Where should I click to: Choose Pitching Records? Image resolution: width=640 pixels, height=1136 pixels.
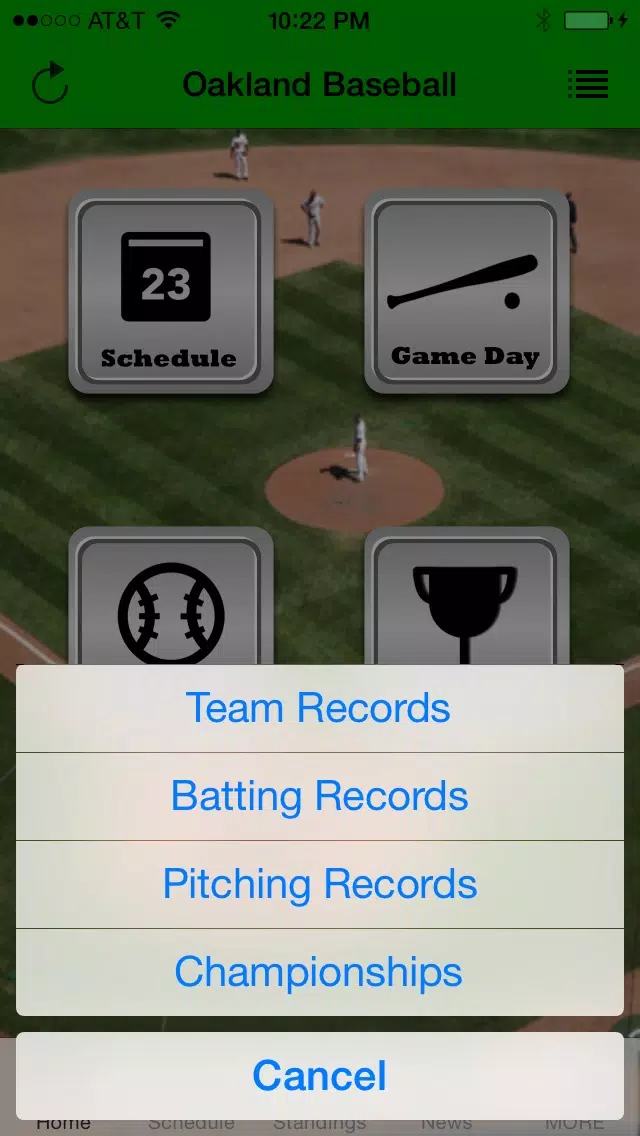point(320,885)
